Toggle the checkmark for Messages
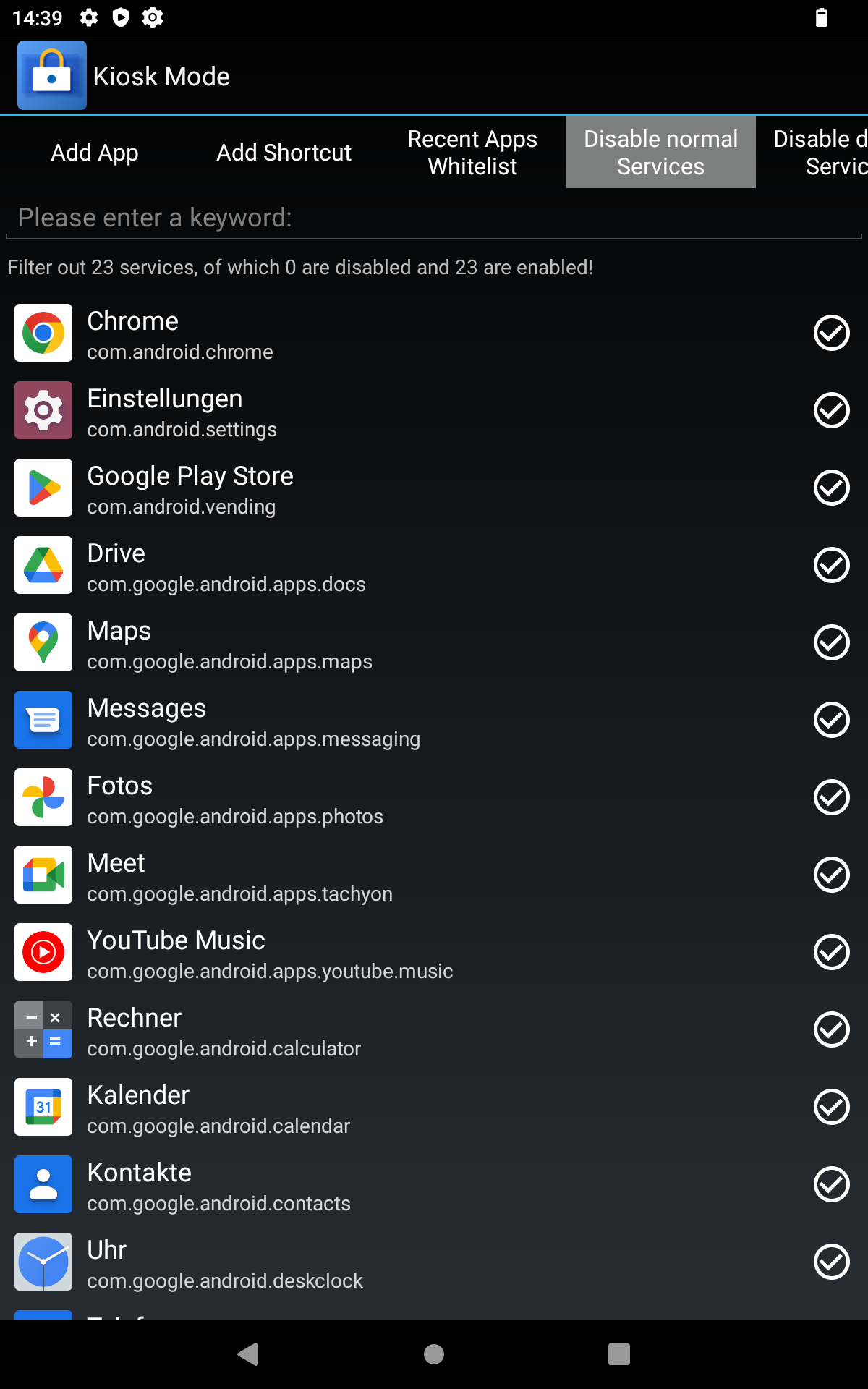The image size is (868, 1389). click(832, 720)
